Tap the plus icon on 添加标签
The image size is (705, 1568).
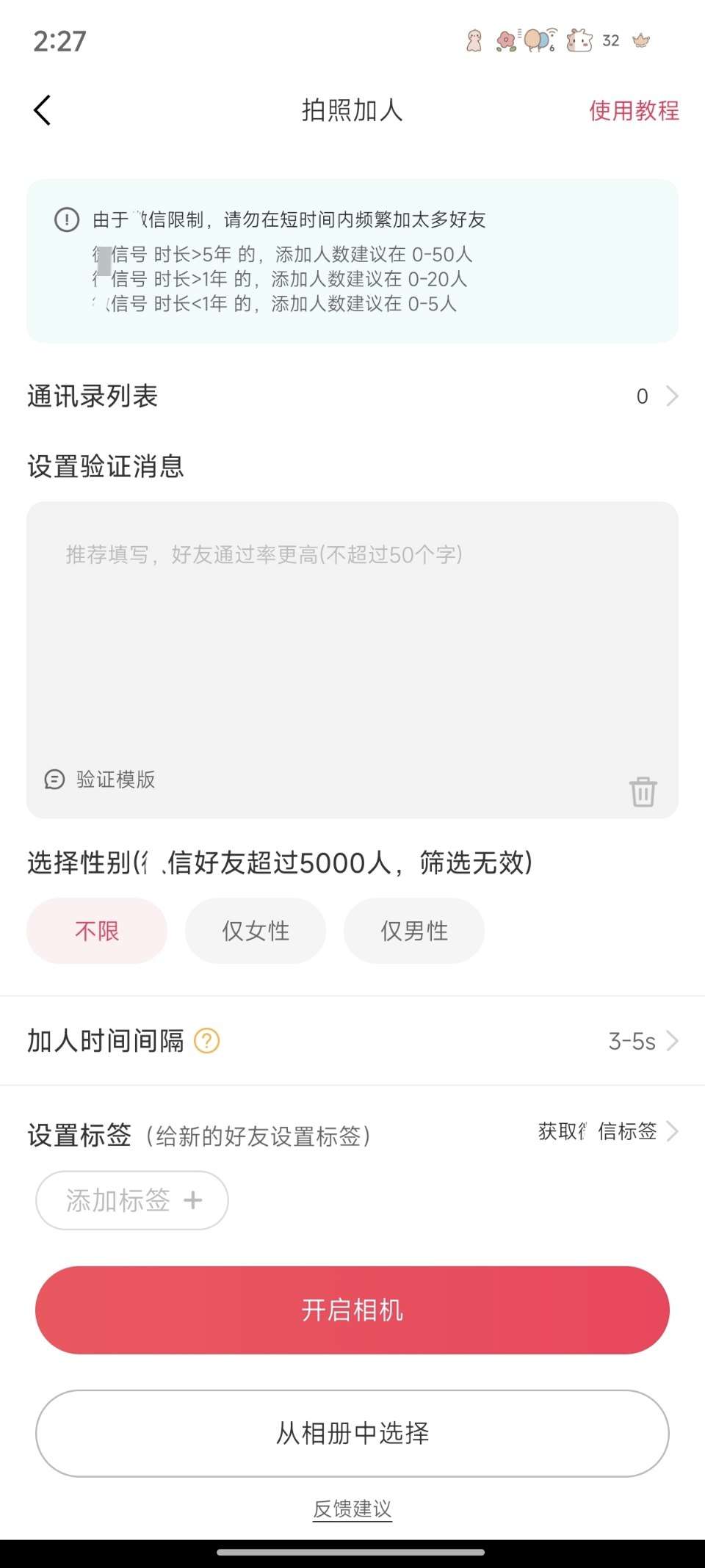point(192,1201)
